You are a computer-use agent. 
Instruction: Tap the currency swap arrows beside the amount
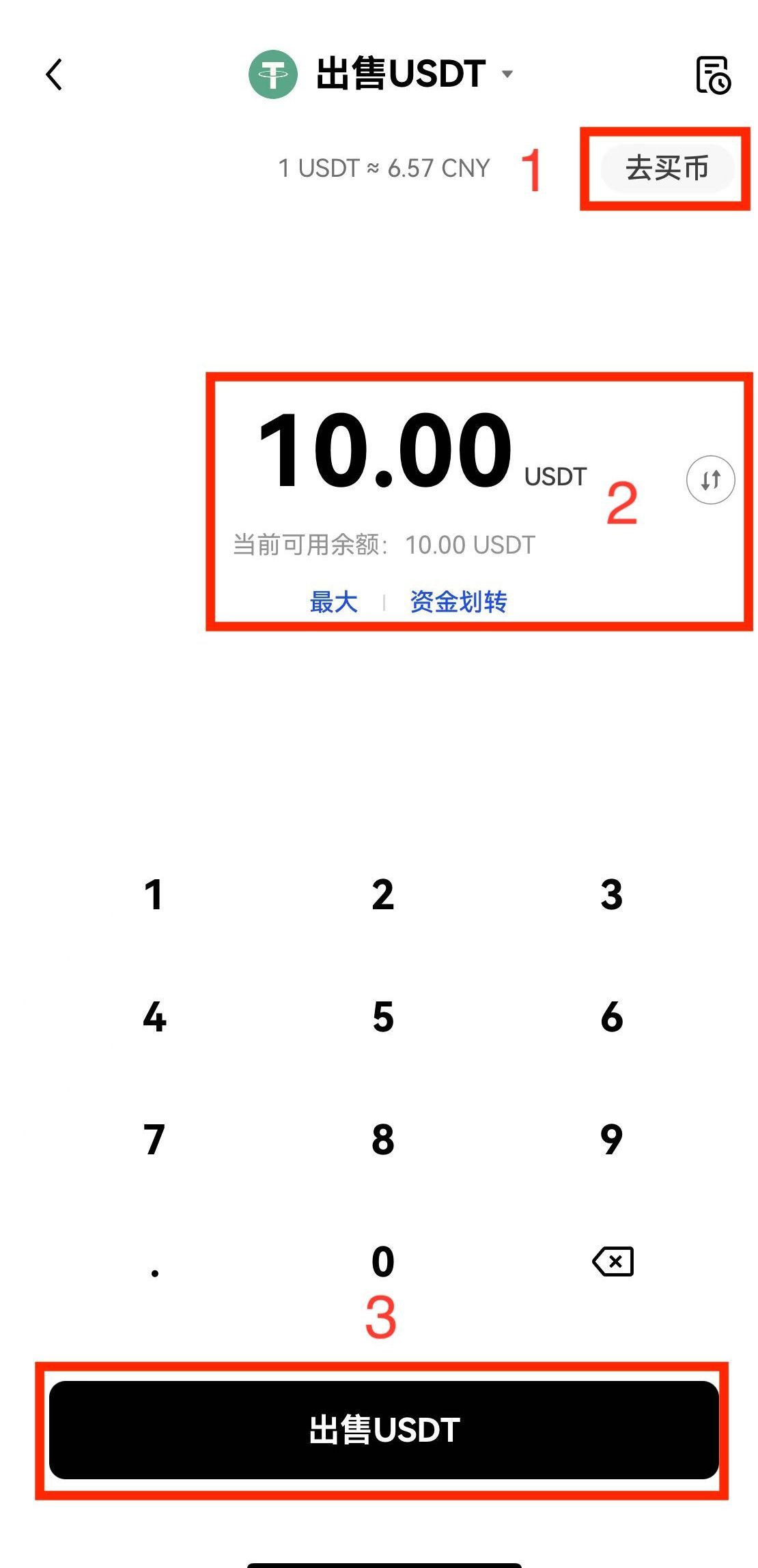[710, 481]
